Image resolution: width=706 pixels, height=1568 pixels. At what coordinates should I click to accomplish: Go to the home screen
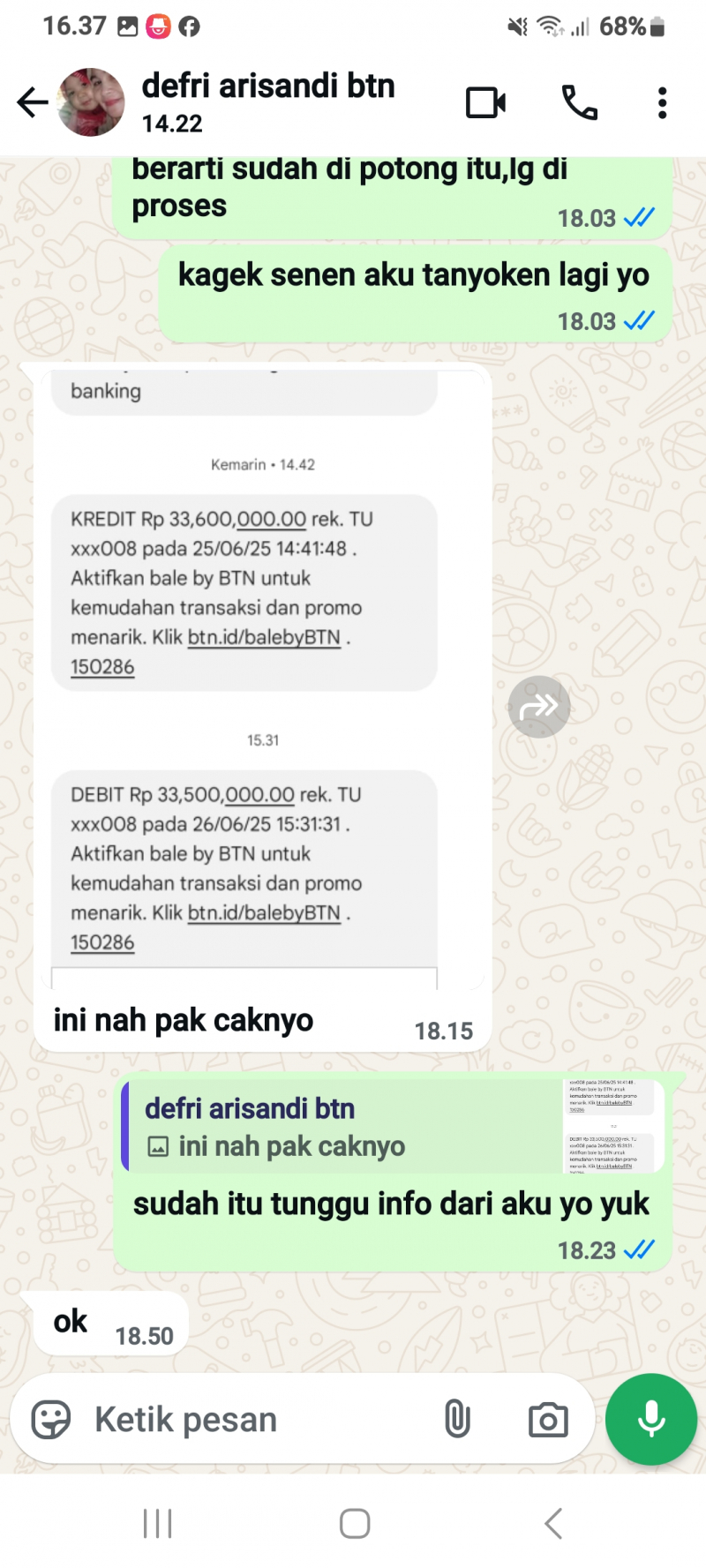pos(355,1524)
